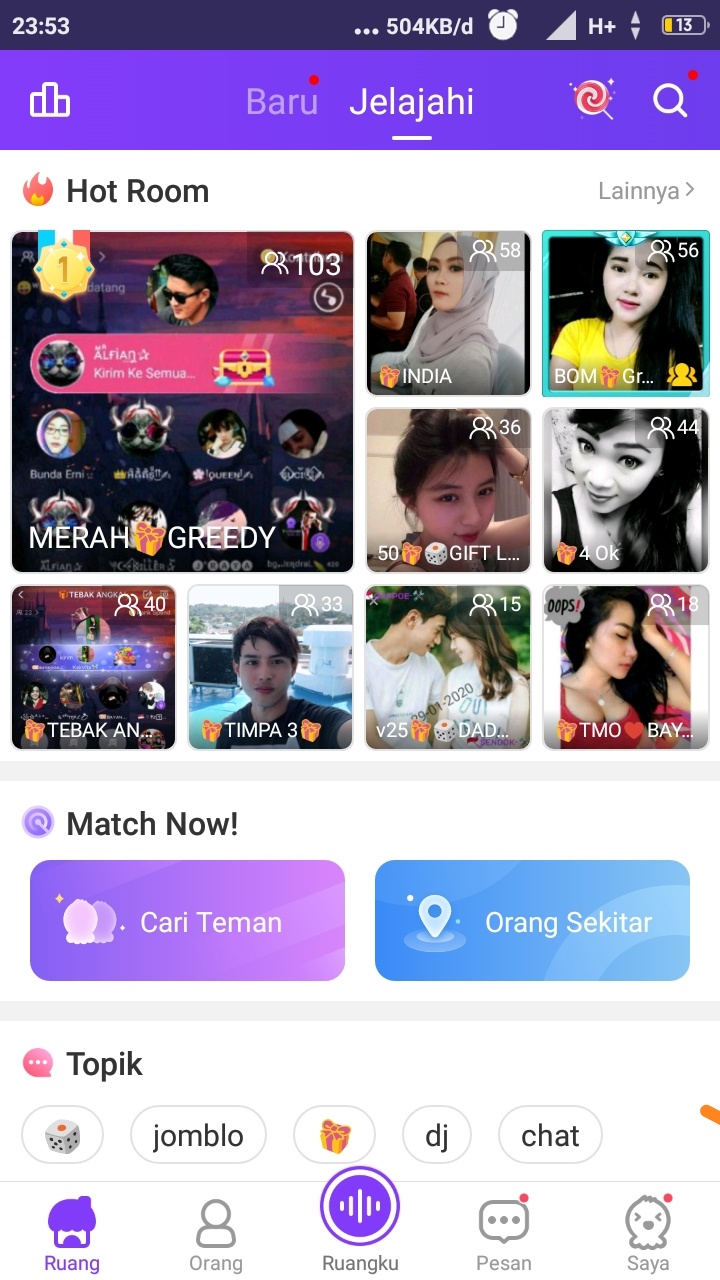Viewport: 720px width, 1280px height.
Task: Select the dice icon in Topik
Action: pos(62,1134)
